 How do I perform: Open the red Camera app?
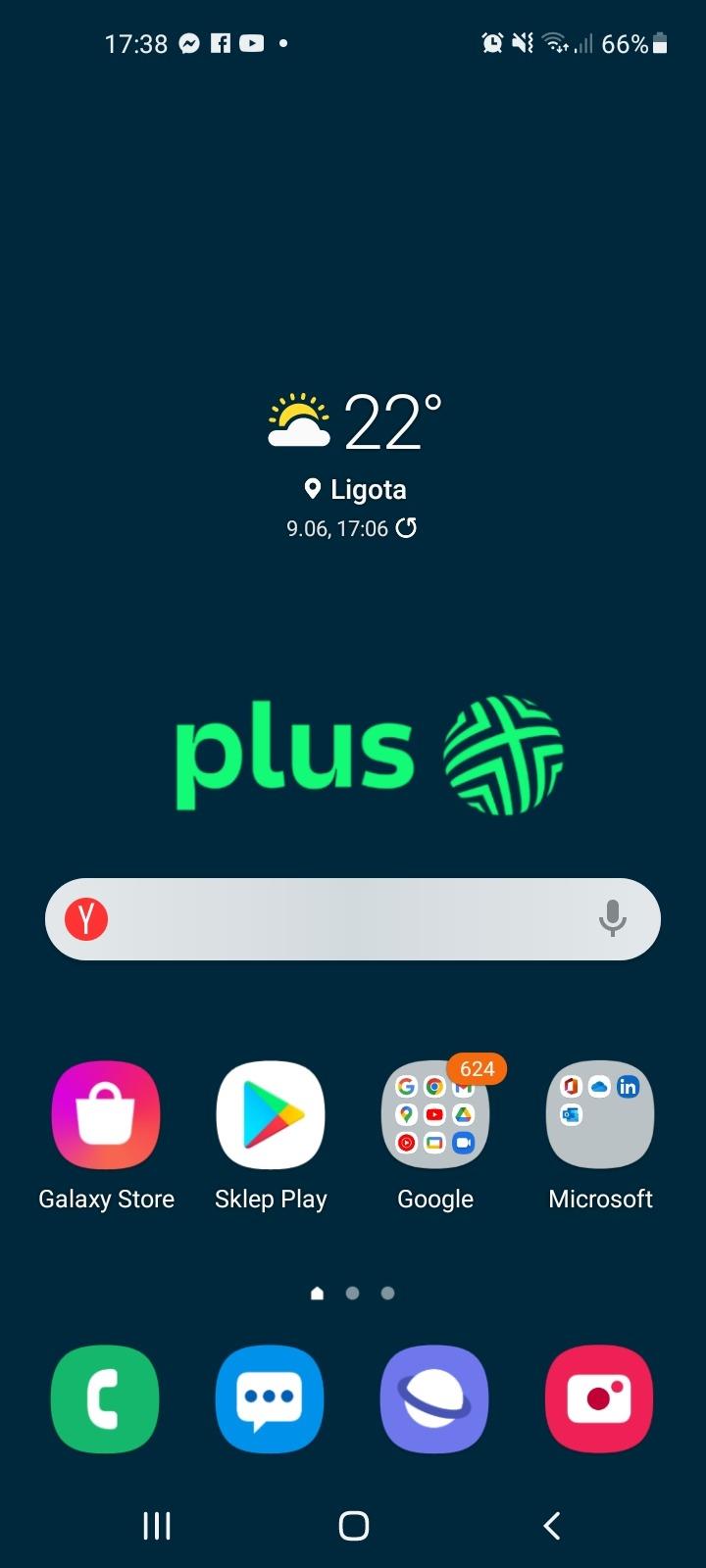(599, 1399)
